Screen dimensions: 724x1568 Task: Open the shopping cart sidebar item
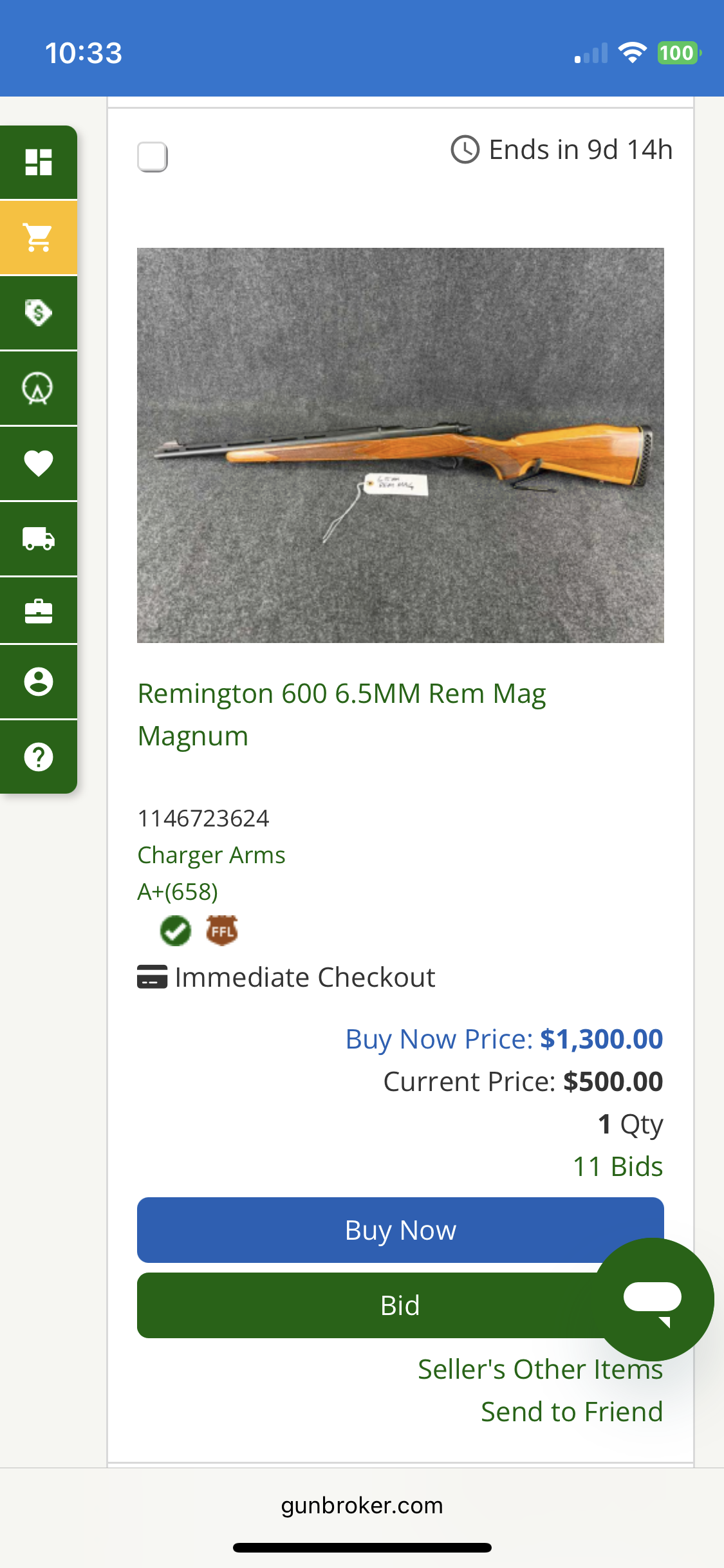coord(39,238)
